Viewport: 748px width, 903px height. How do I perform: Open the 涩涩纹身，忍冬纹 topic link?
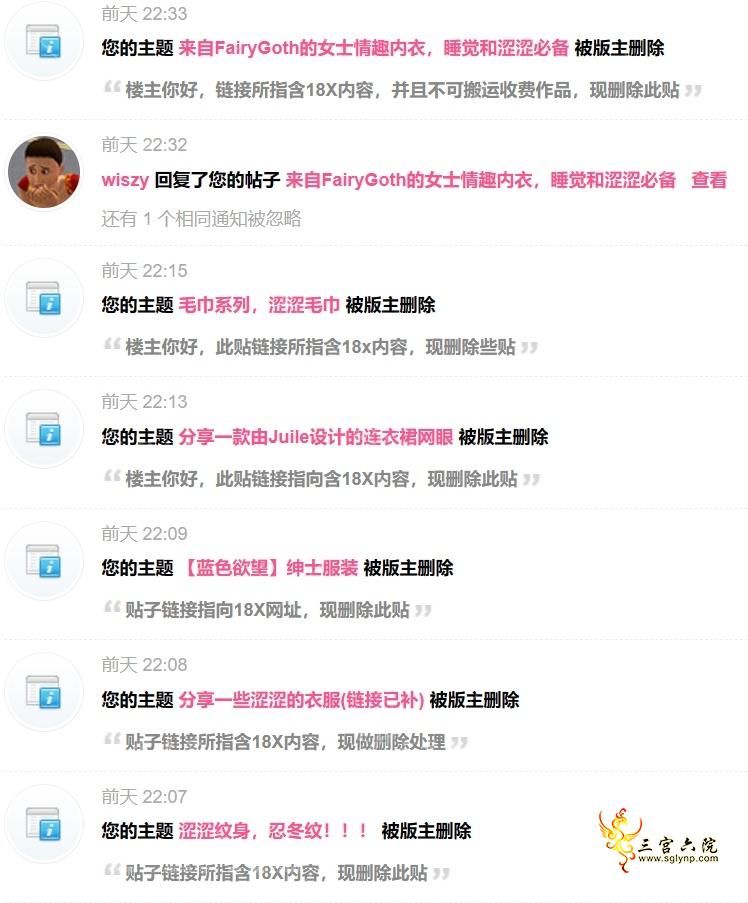coord(273,831)
